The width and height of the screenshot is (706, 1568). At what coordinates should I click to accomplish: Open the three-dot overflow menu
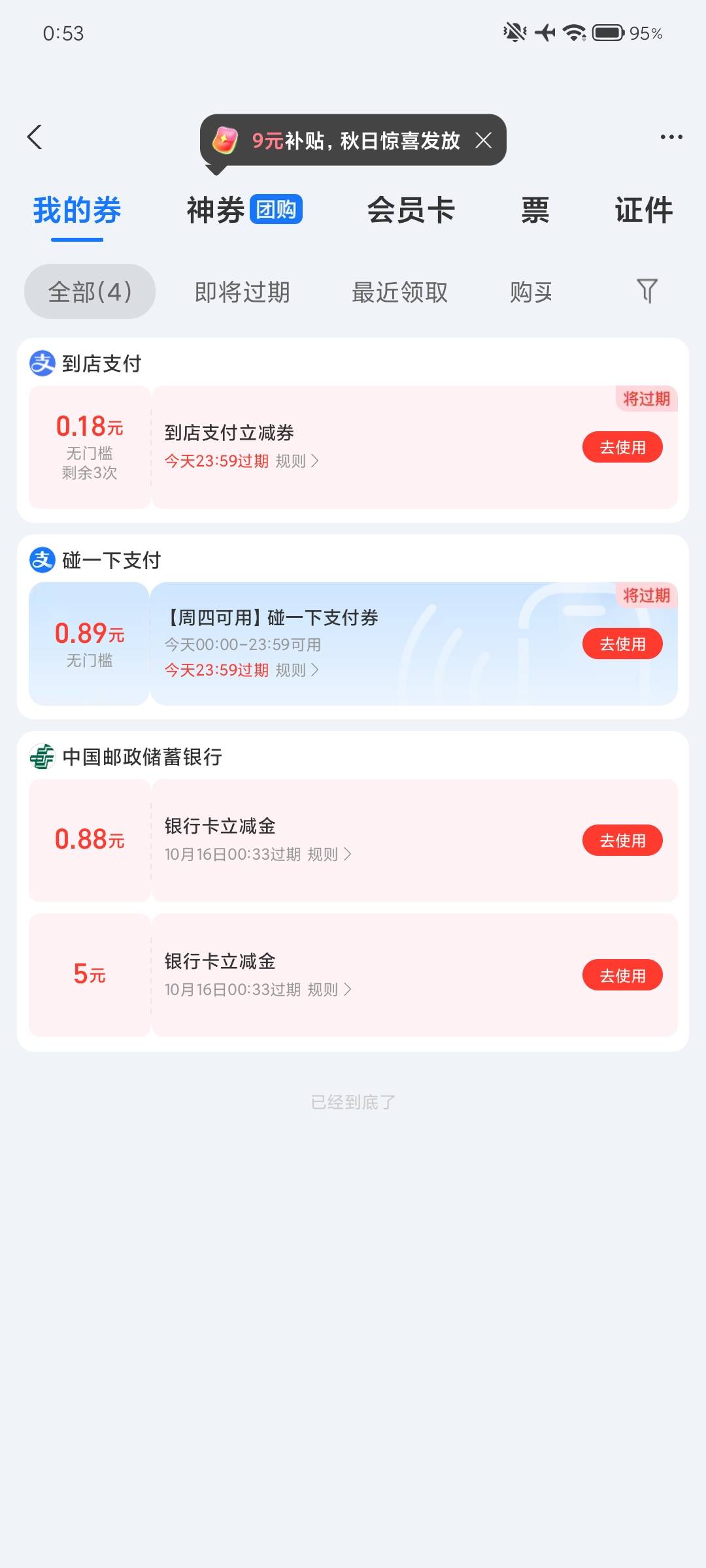(671, 137)
